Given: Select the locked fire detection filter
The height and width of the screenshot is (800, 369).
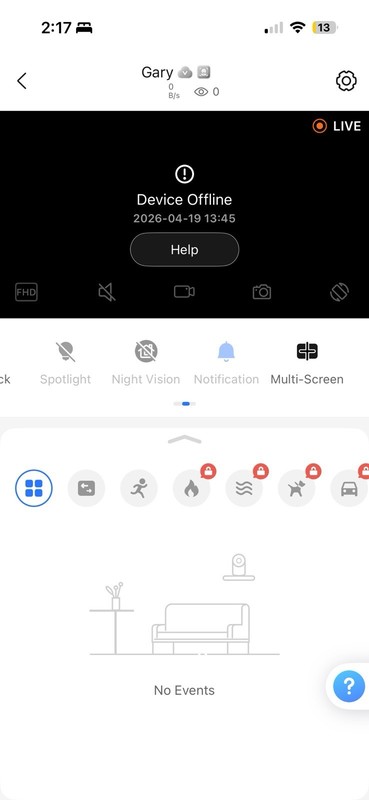Looking at the screenshot, I should pos(191,488).
